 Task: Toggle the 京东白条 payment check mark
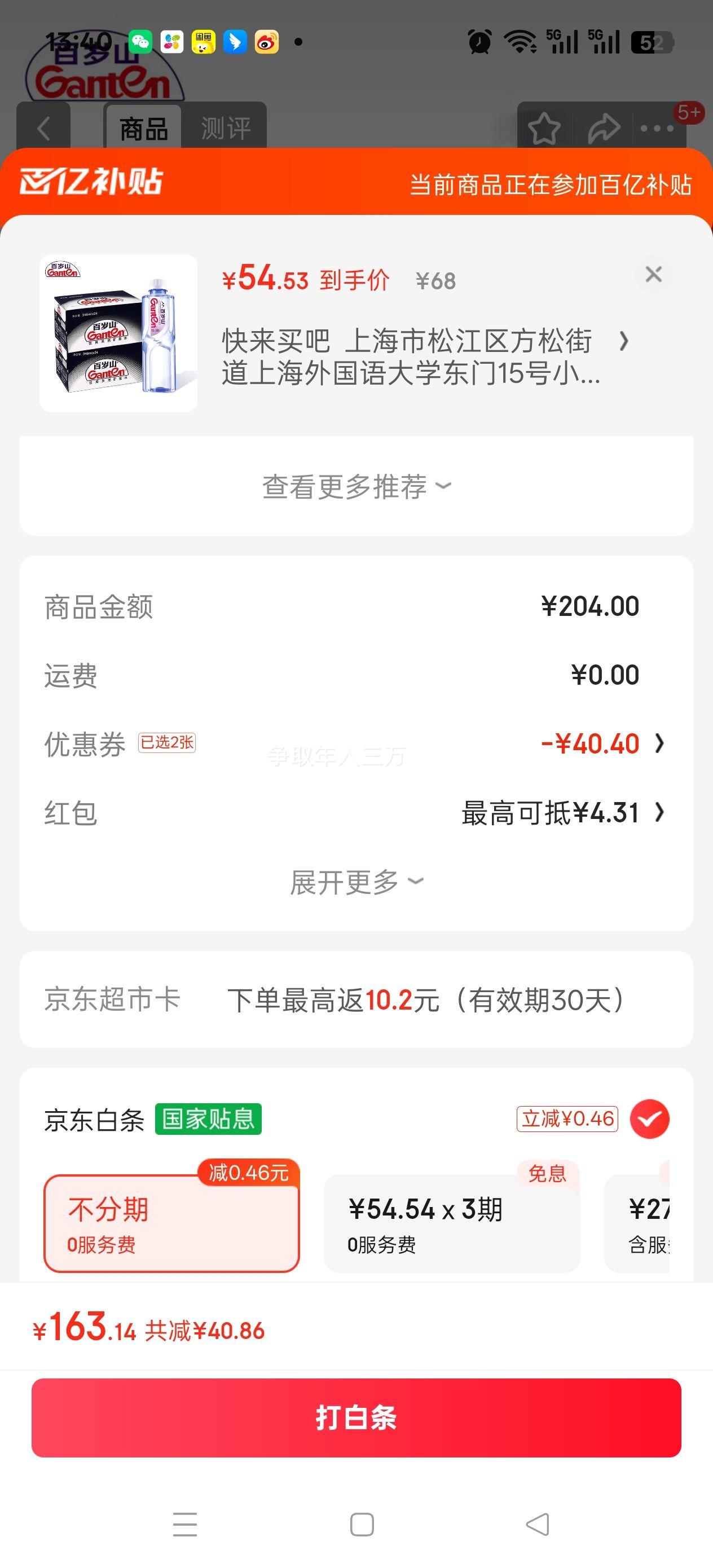(x=649, y=1119)
